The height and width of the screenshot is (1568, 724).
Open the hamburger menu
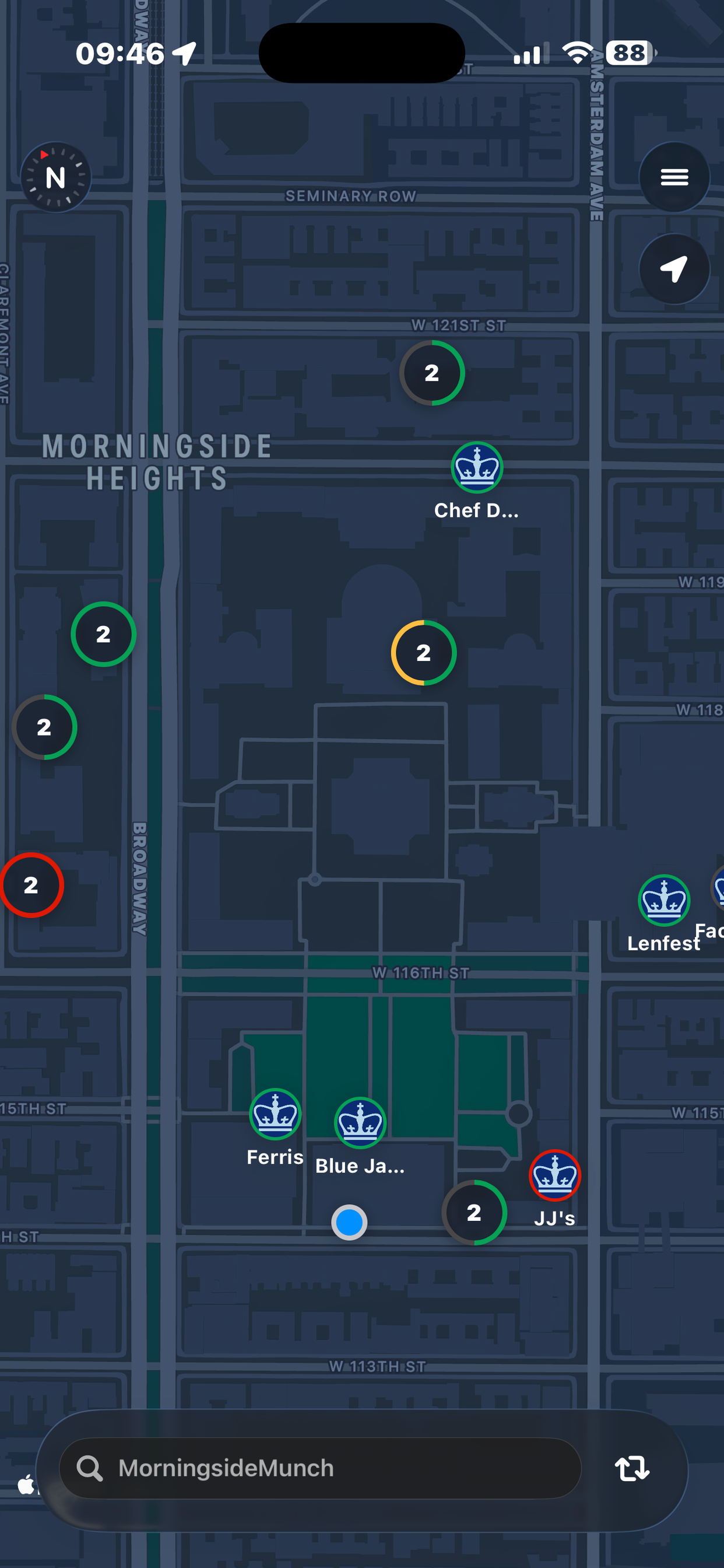pyautogui.click(x=674, y=177)
